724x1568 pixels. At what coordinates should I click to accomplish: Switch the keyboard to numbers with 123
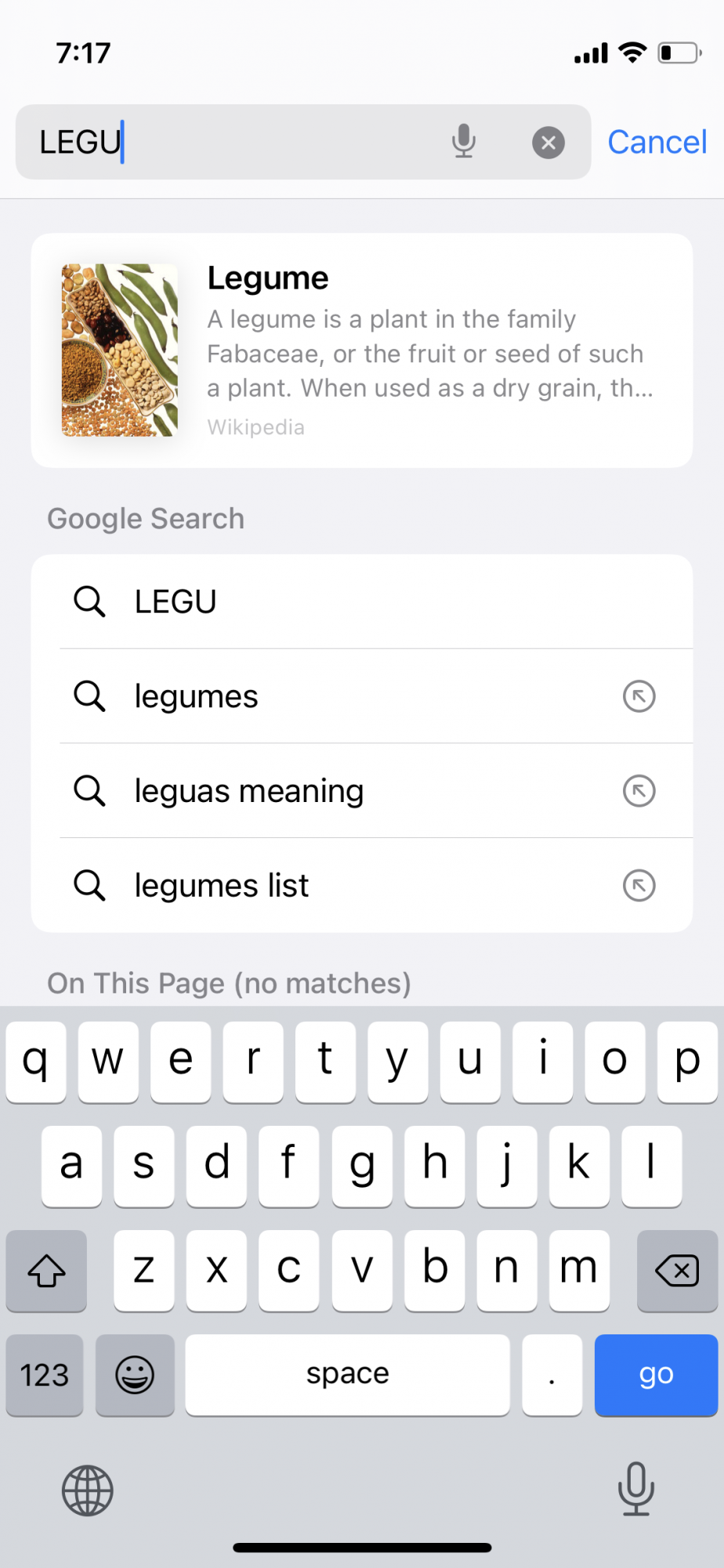tap(45, 1374)
